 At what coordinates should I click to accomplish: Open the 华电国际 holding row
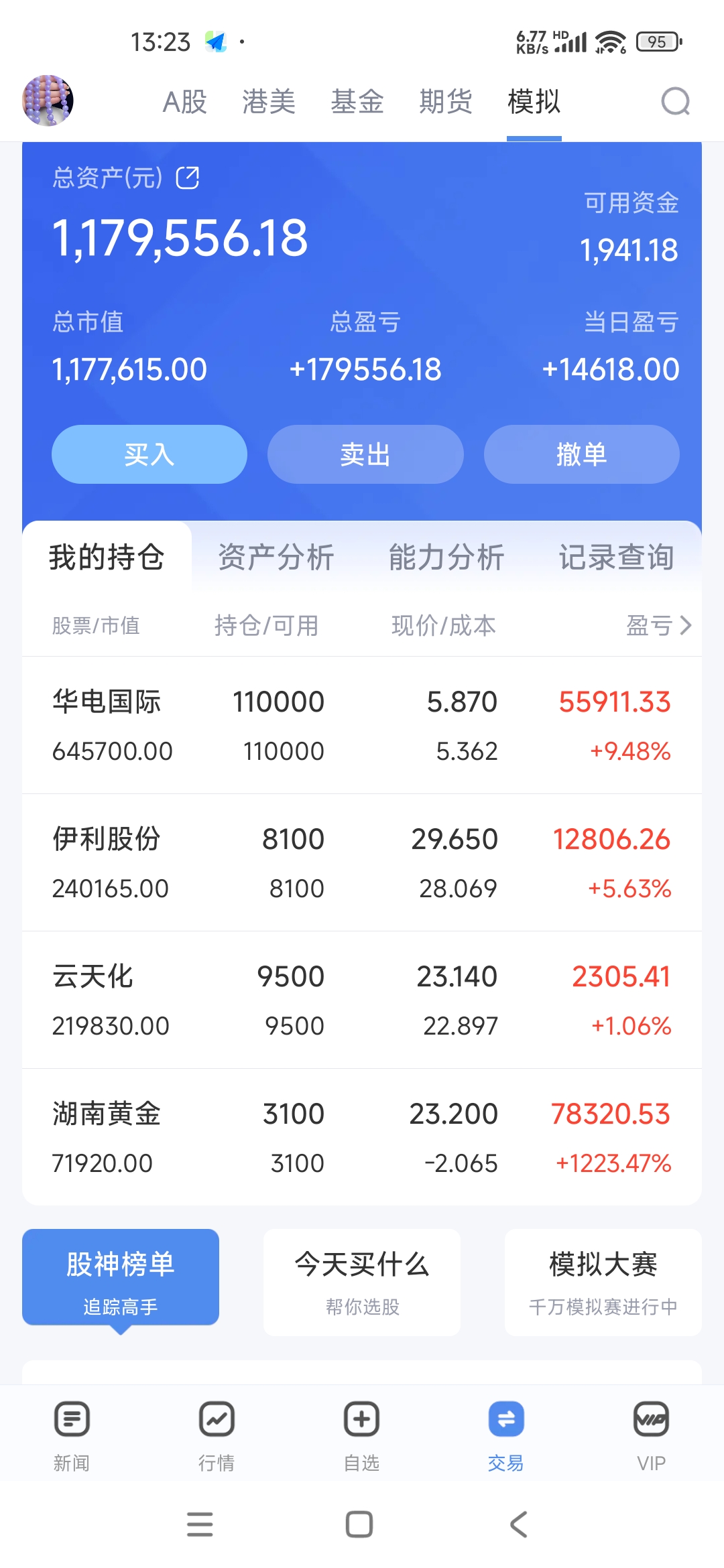click(x=362, y=726)
